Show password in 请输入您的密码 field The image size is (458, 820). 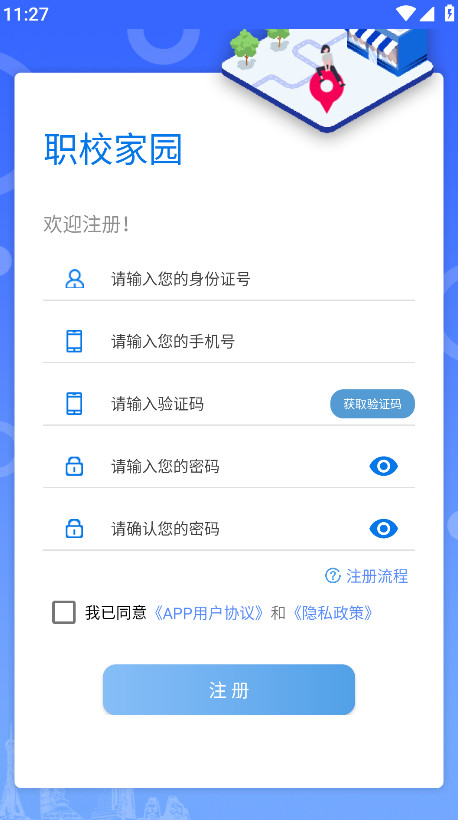[x=384, y=466]
